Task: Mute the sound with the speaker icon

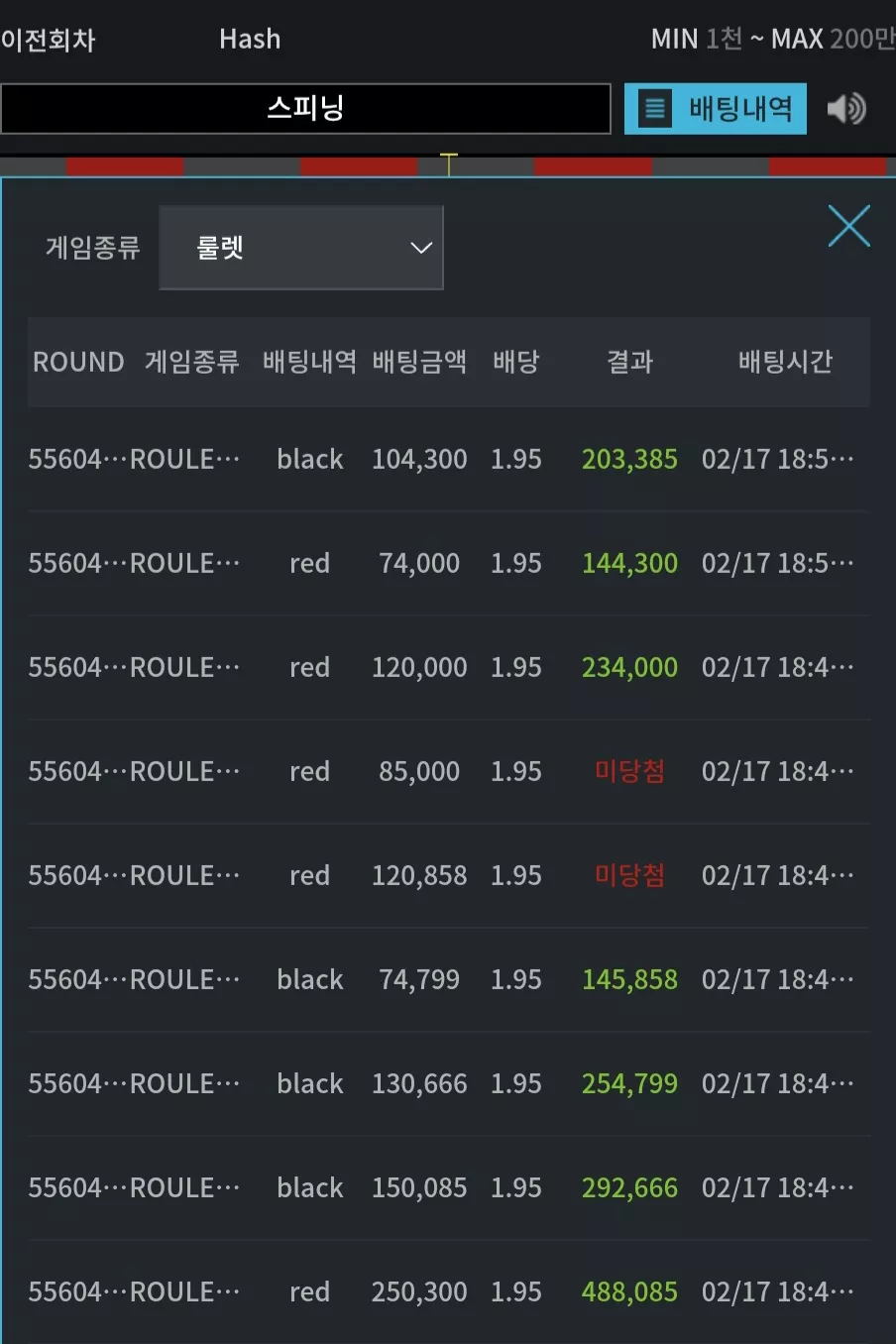Action: click(x=846, y=108)
